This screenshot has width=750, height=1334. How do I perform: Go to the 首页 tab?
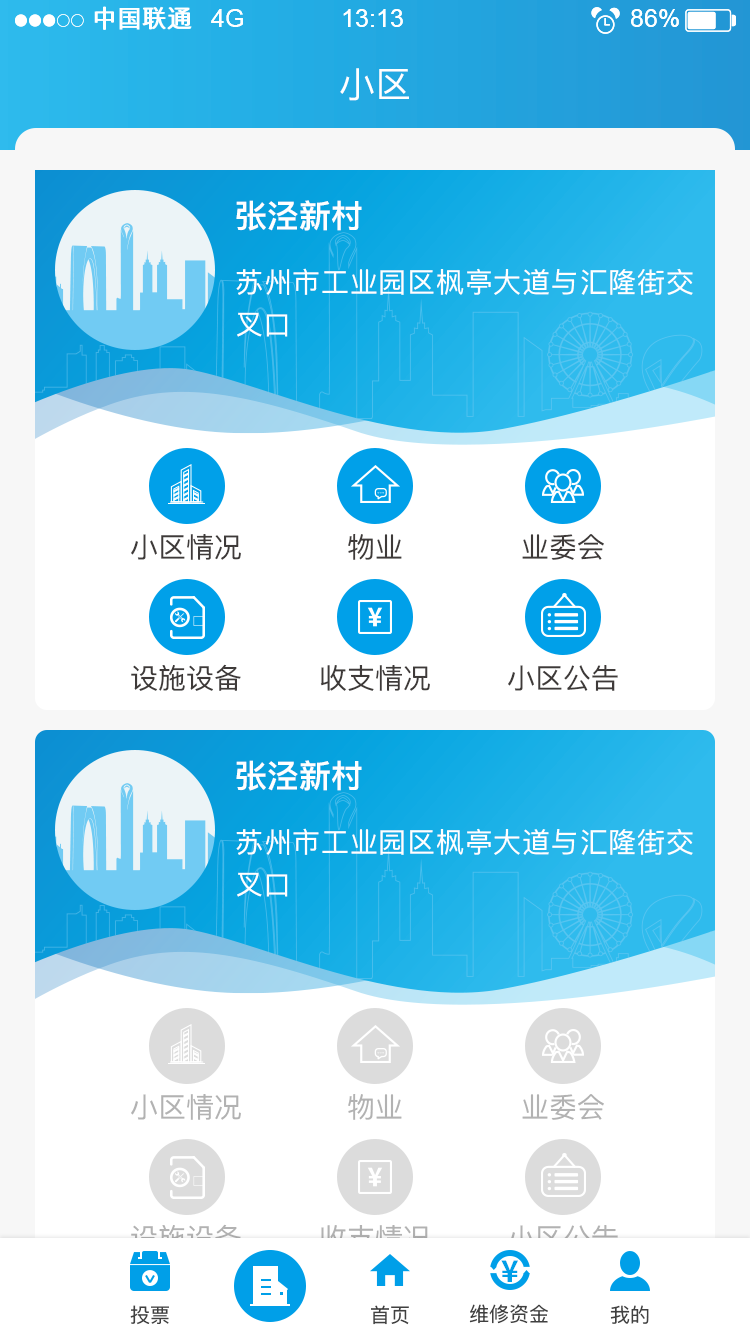tap(390, 1288)
